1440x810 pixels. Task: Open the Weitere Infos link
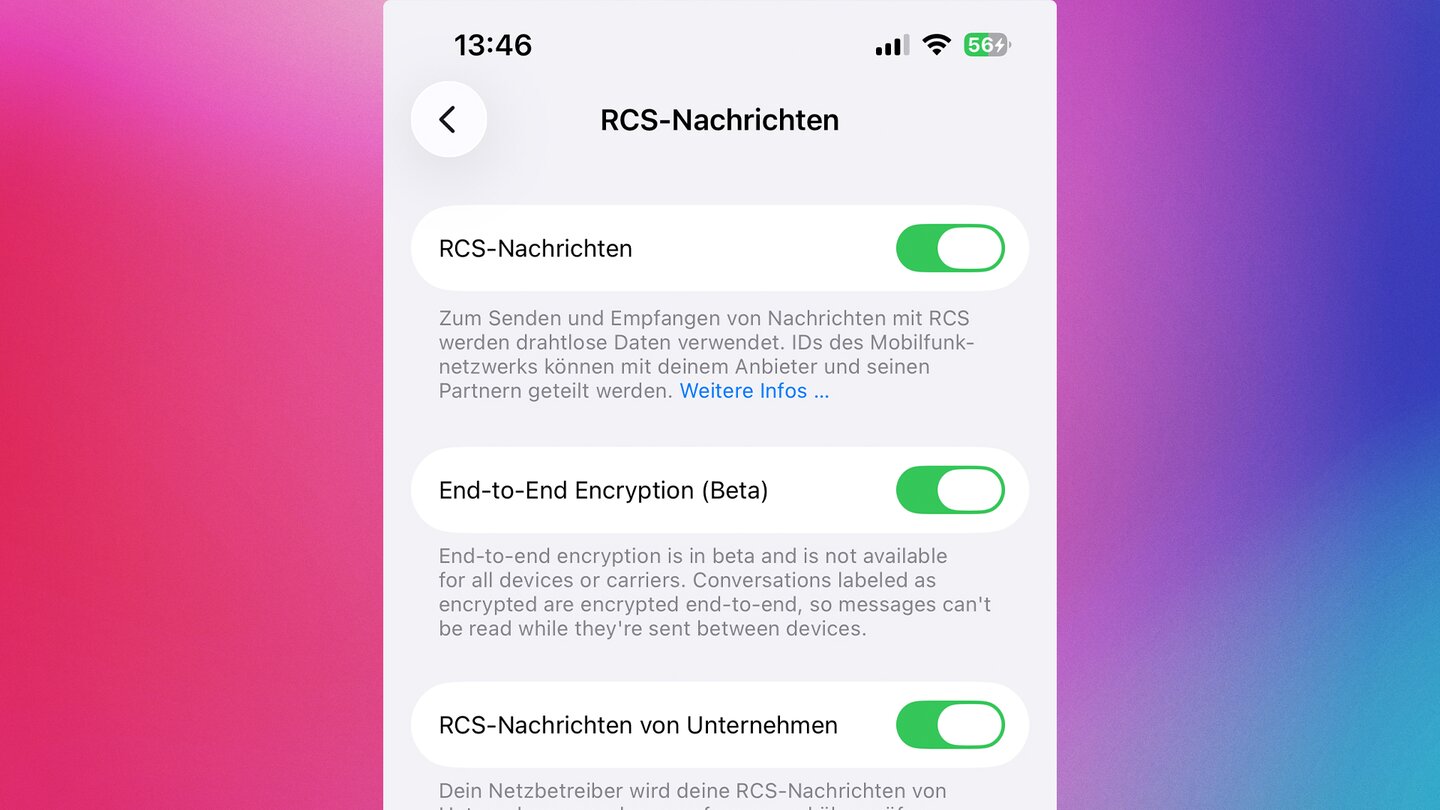[754, 391]
